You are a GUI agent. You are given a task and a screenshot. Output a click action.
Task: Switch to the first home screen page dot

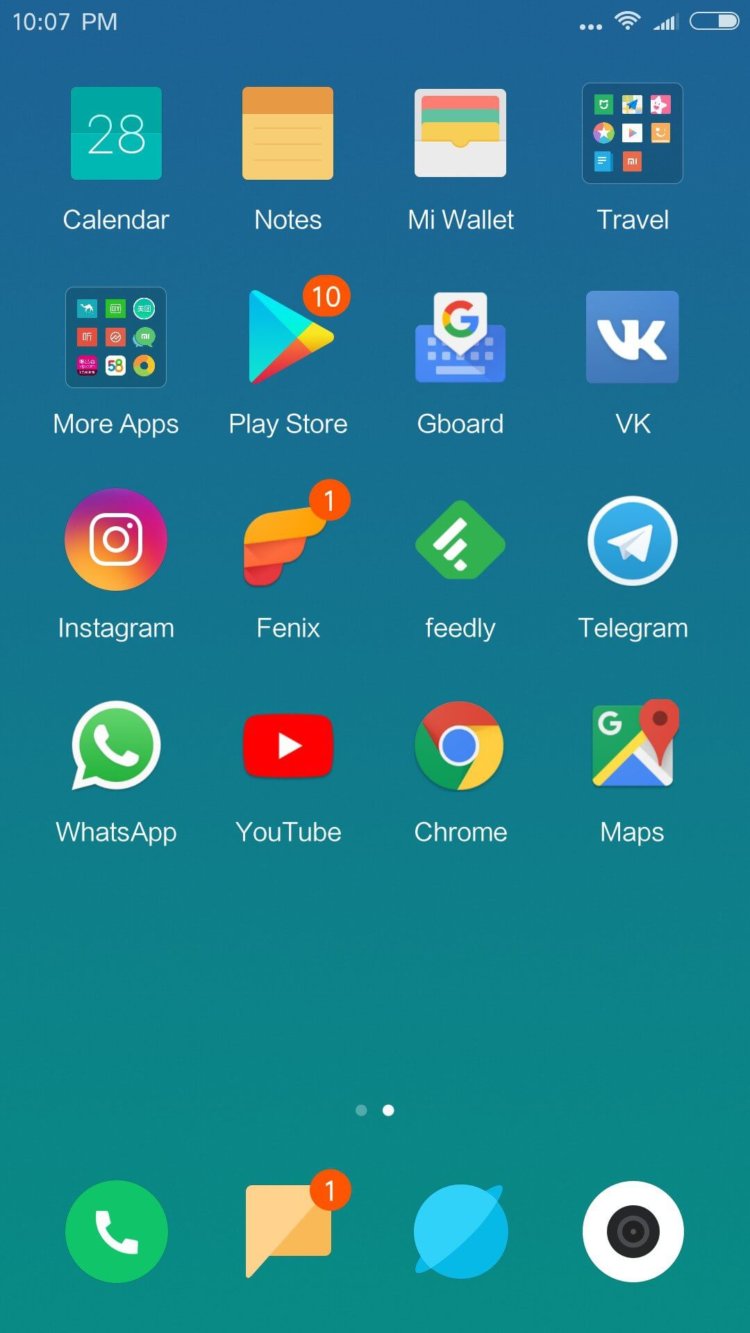coord(361,1110)
